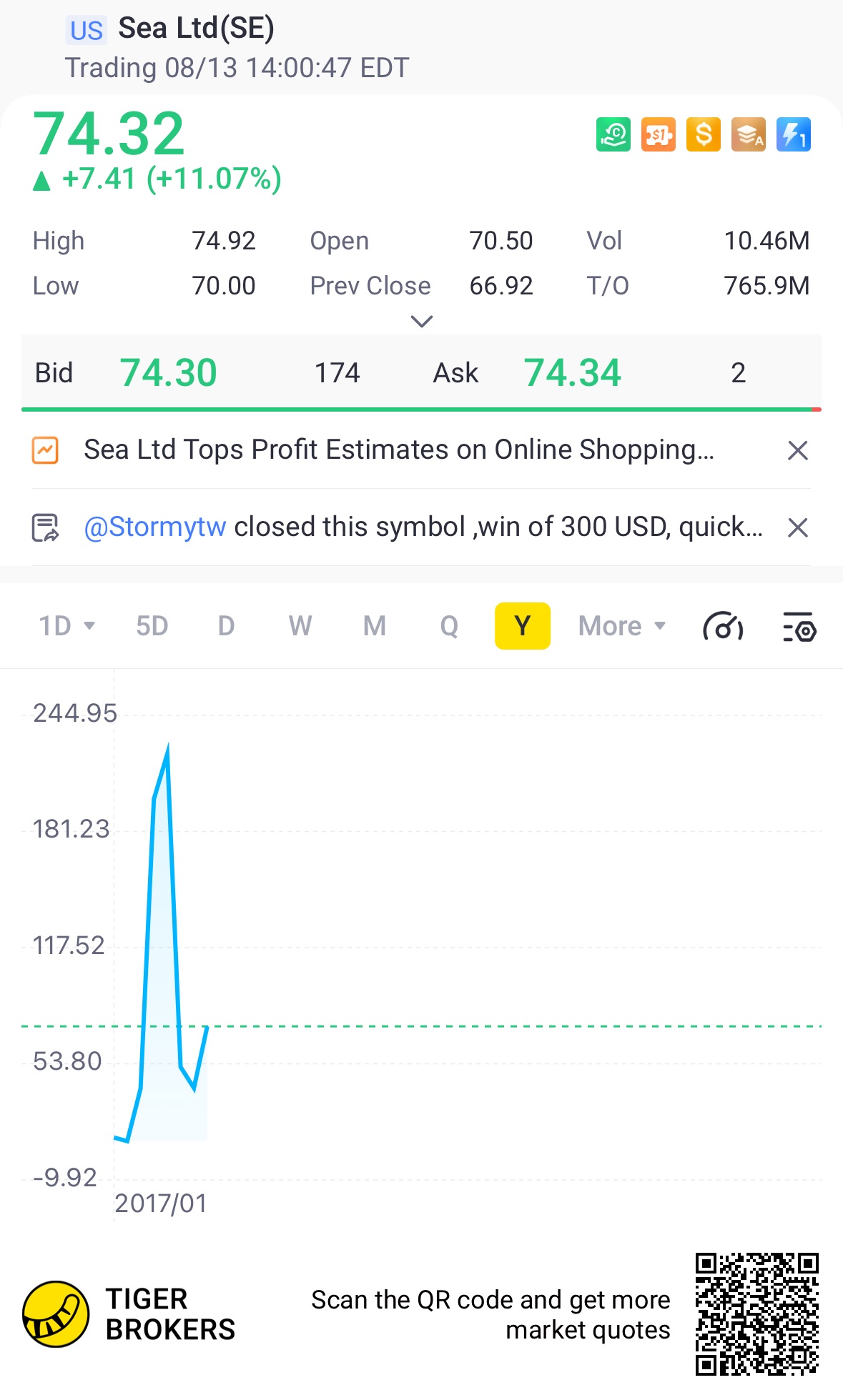Screen dimensions: 843x1400
Task: Tap the yellow dollar sign badge
Action: click(x=704, y=134)
